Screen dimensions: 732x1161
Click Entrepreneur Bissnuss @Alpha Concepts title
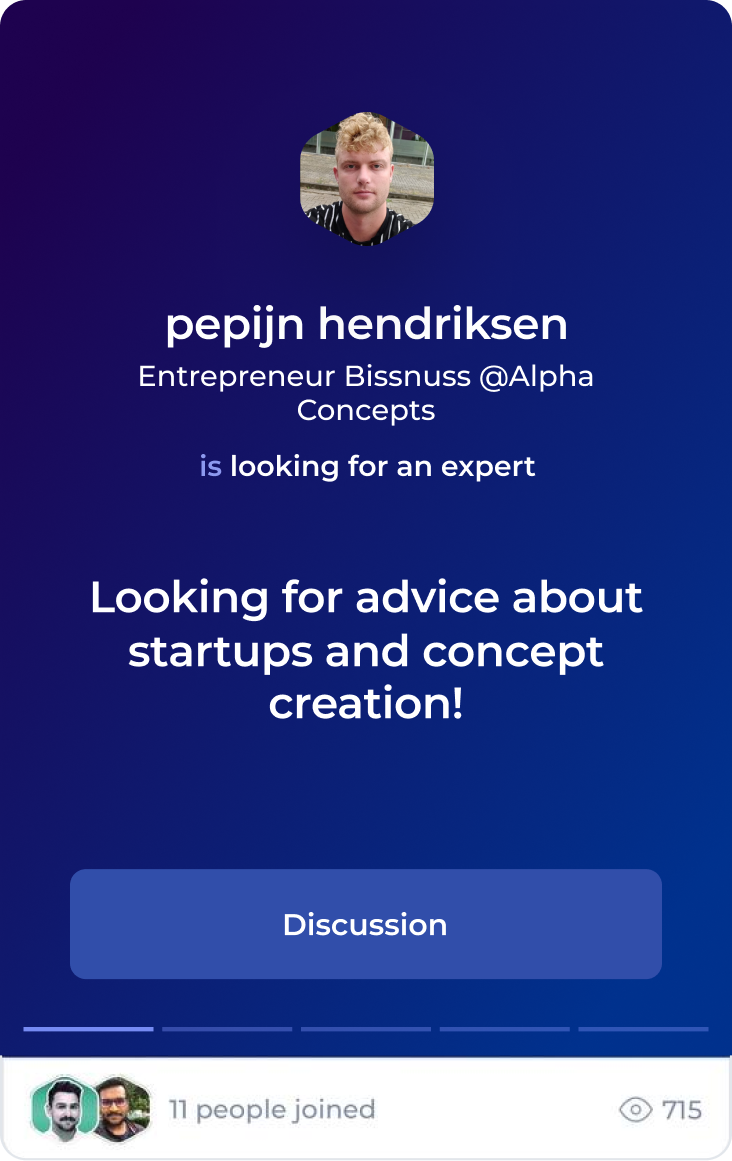[366, 392]
